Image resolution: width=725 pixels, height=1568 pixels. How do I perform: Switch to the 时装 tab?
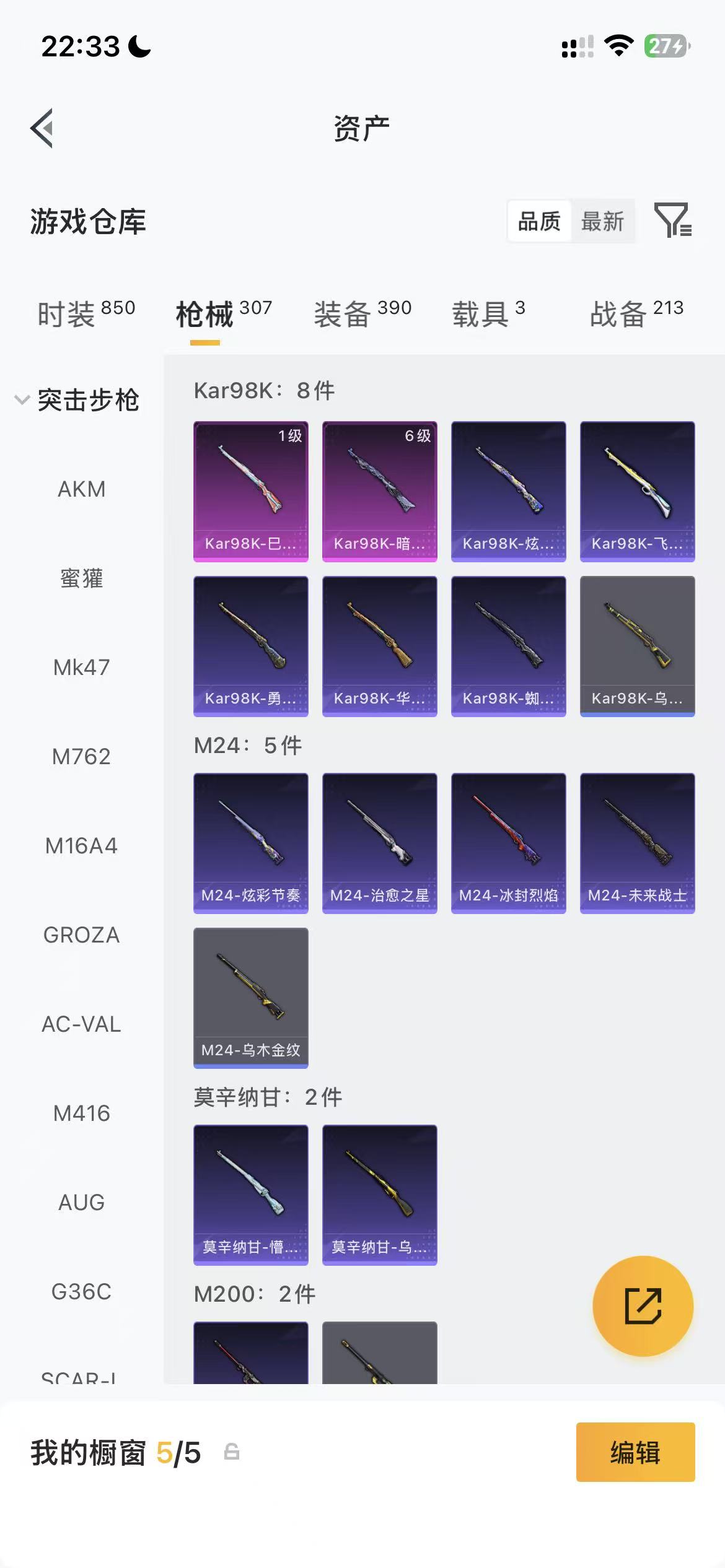coord(86,313)
